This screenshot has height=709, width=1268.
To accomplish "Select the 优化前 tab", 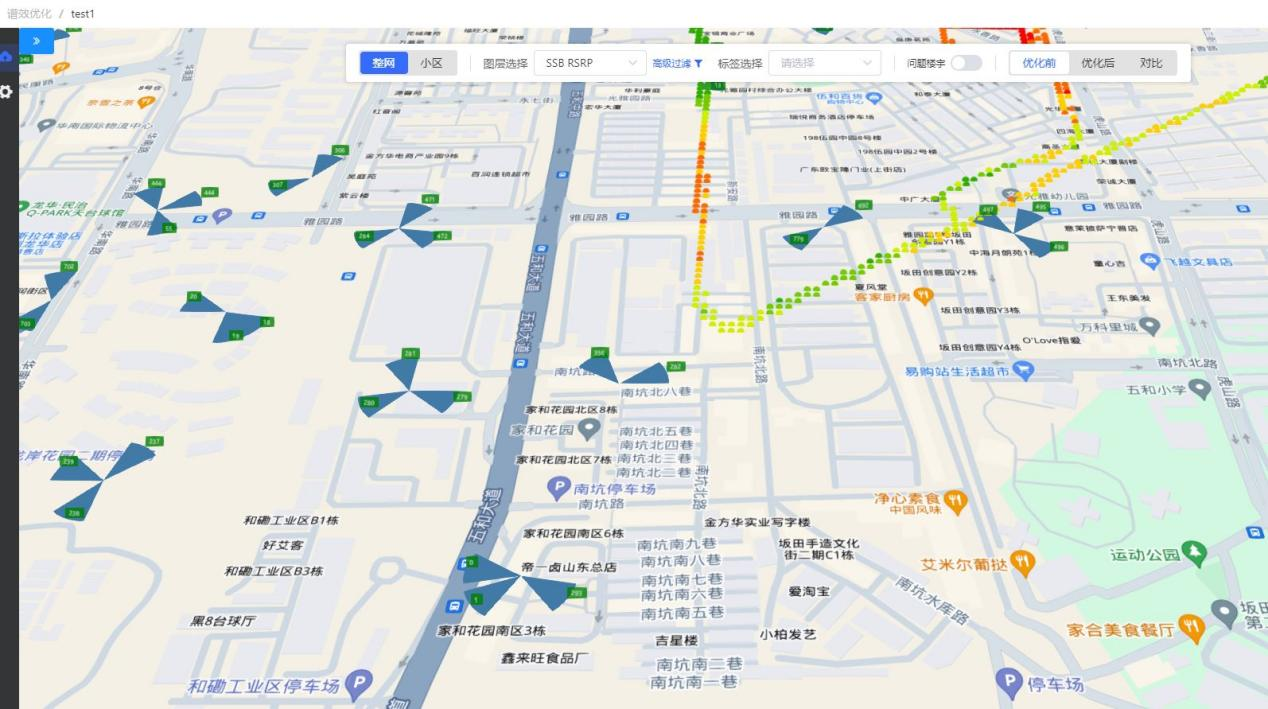I will click(1038, 63).
